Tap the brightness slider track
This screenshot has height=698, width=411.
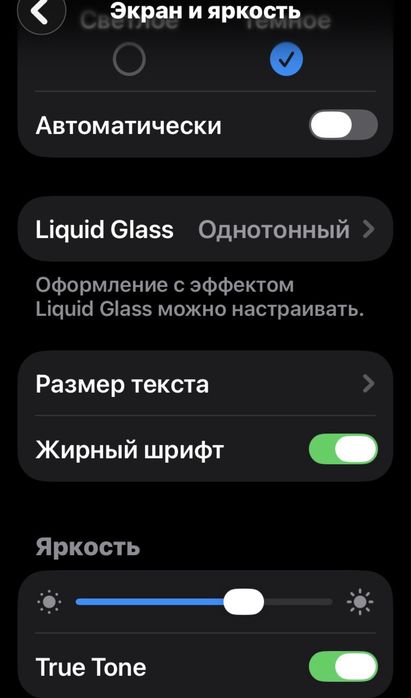coord(204,602)
